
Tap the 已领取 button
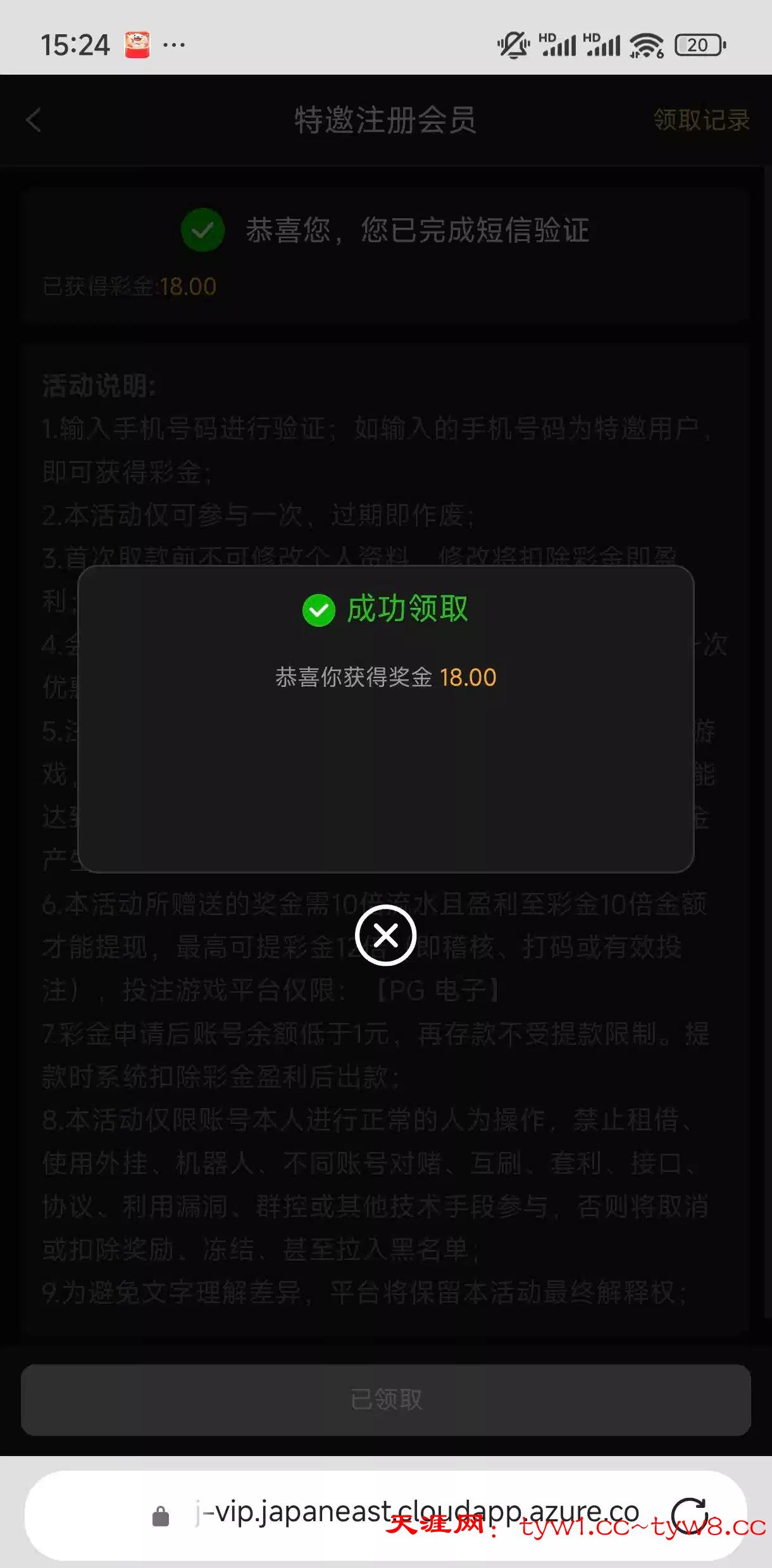point(385,1399)
